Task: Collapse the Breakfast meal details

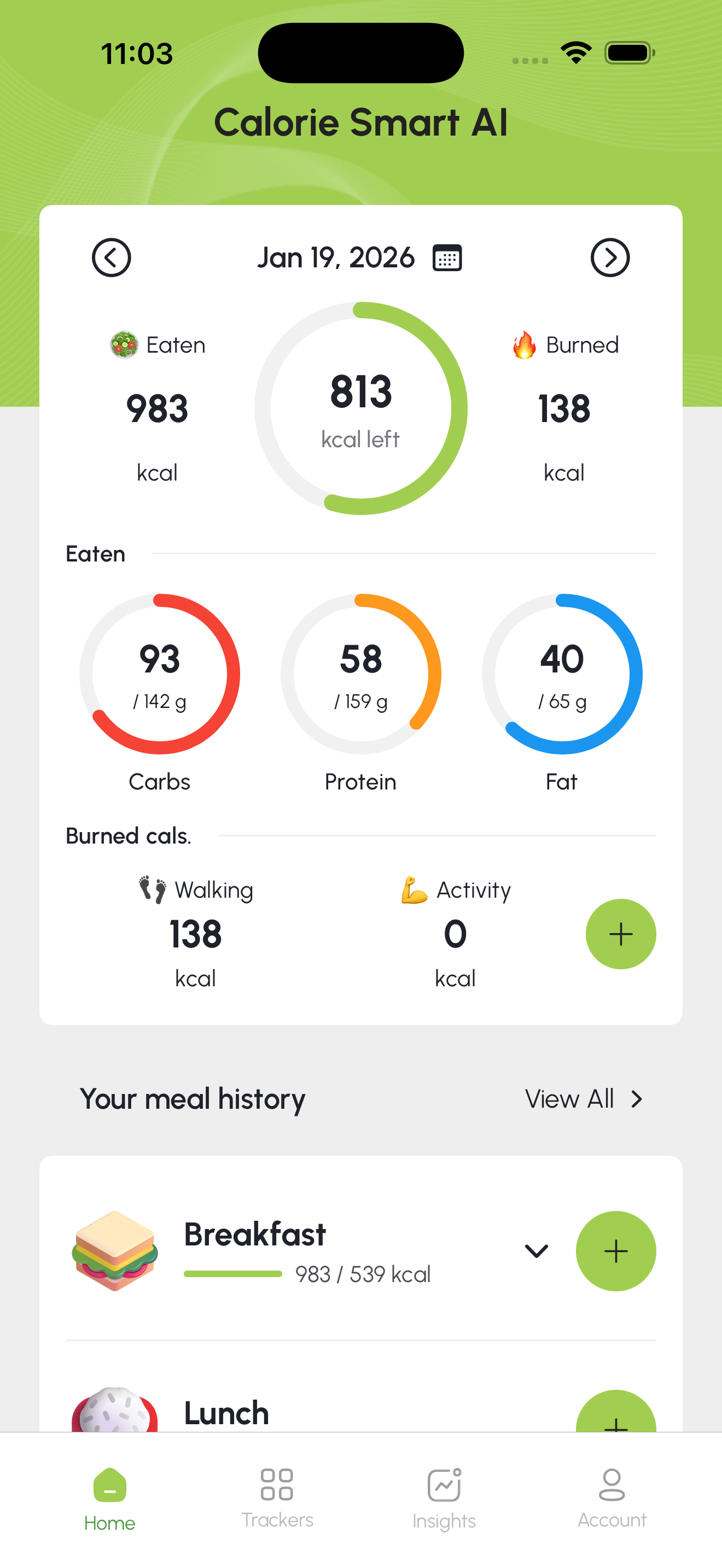Action: 537,1251
